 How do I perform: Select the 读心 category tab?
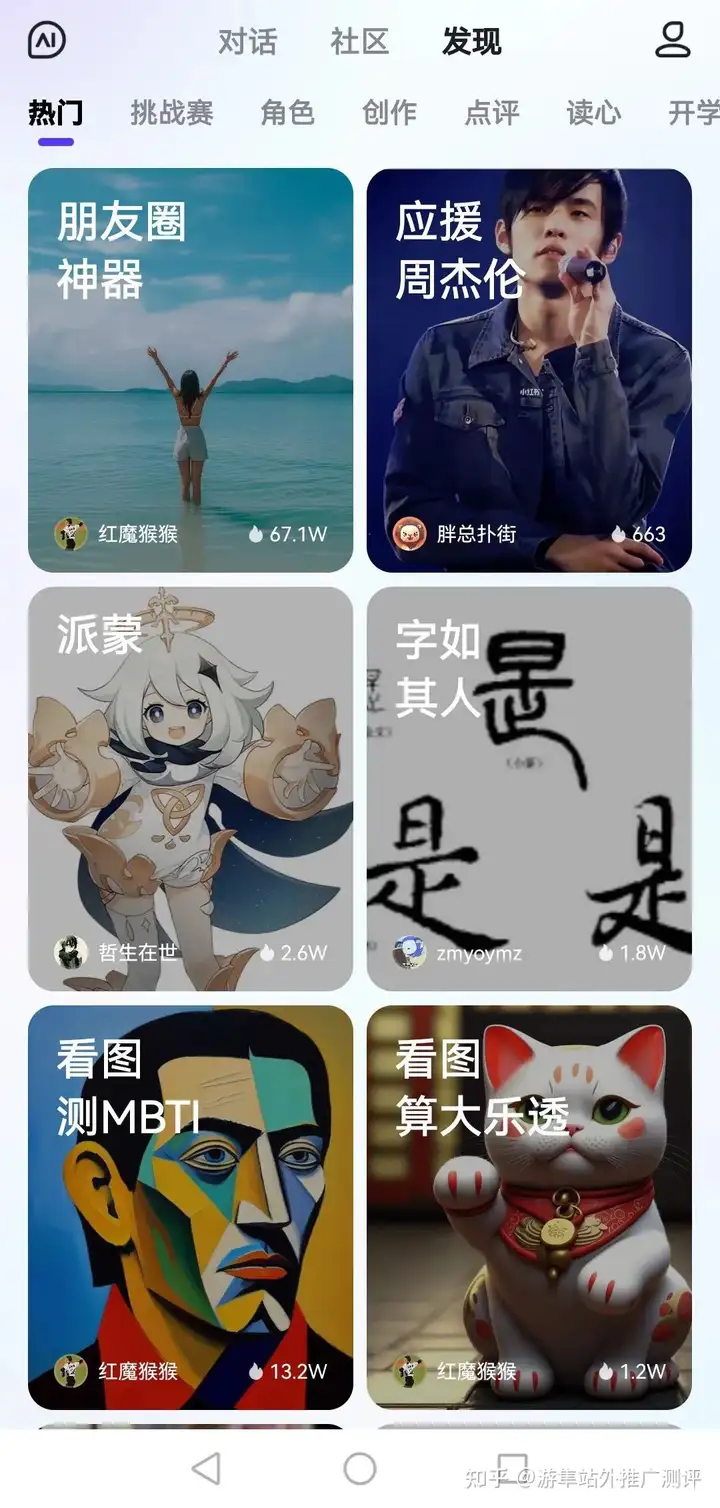click(x=594, y=113)
